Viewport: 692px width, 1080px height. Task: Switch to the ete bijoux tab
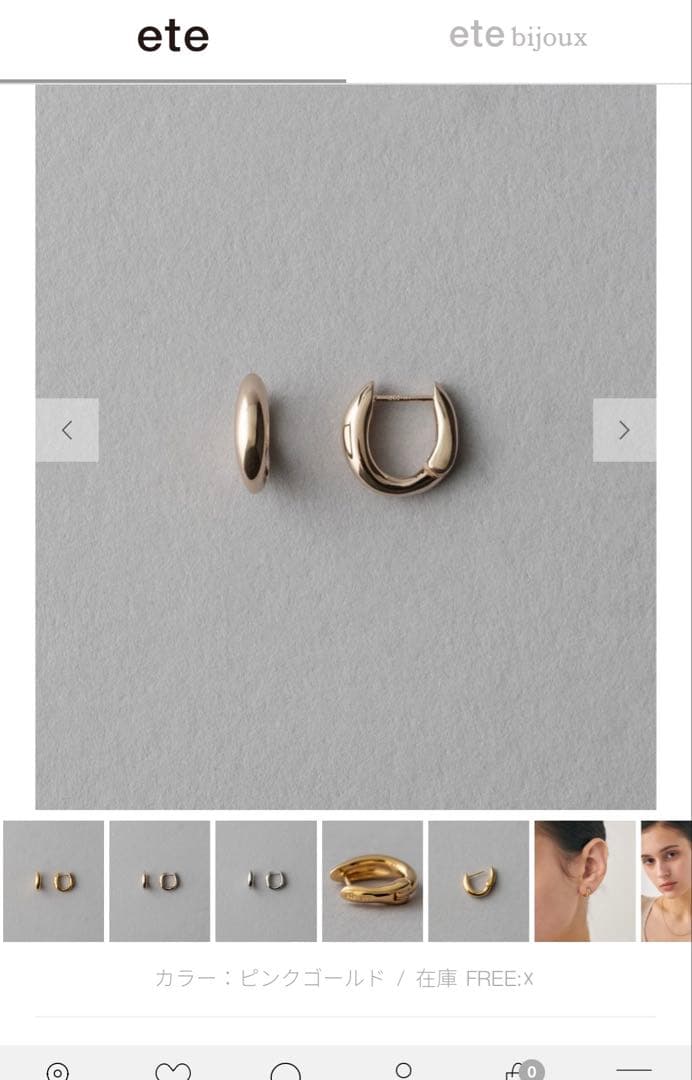518,38
